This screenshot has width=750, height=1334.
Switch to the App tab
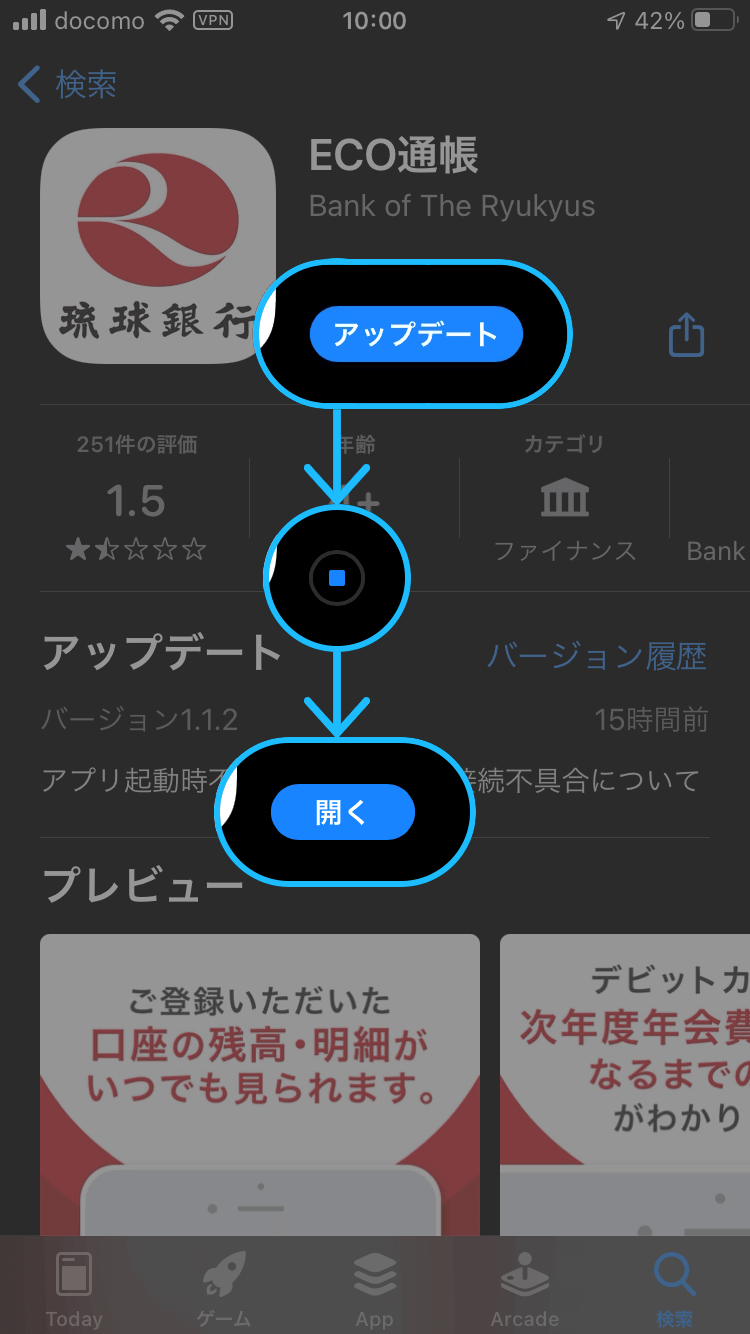(x=374, y=1289)
